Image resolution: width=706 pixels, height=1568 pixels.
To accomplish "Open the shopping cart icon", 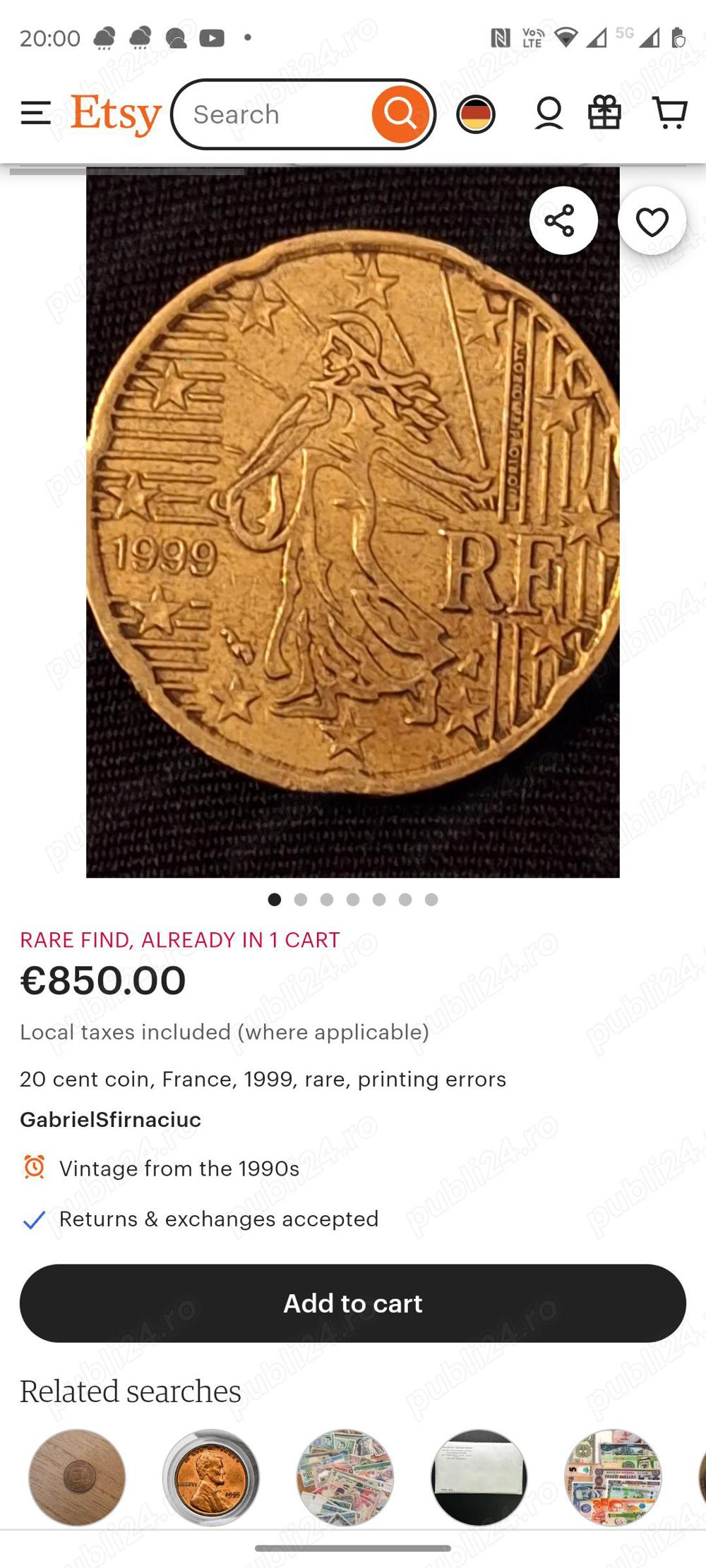I will pyautogui.click(x=669, y=113).
